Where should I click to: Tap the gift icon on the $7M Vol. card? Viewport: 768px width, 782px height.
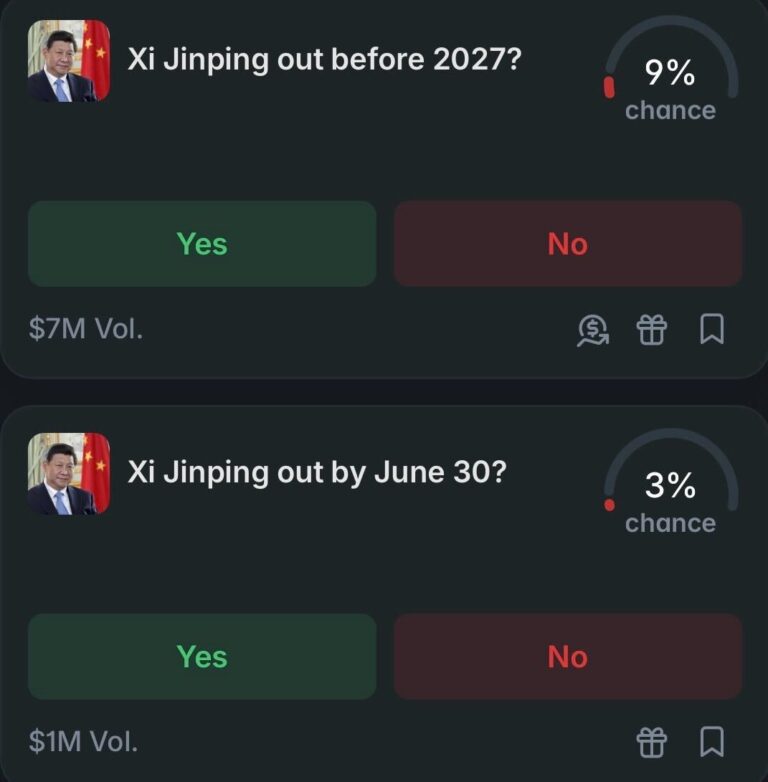tap(652, 329)
